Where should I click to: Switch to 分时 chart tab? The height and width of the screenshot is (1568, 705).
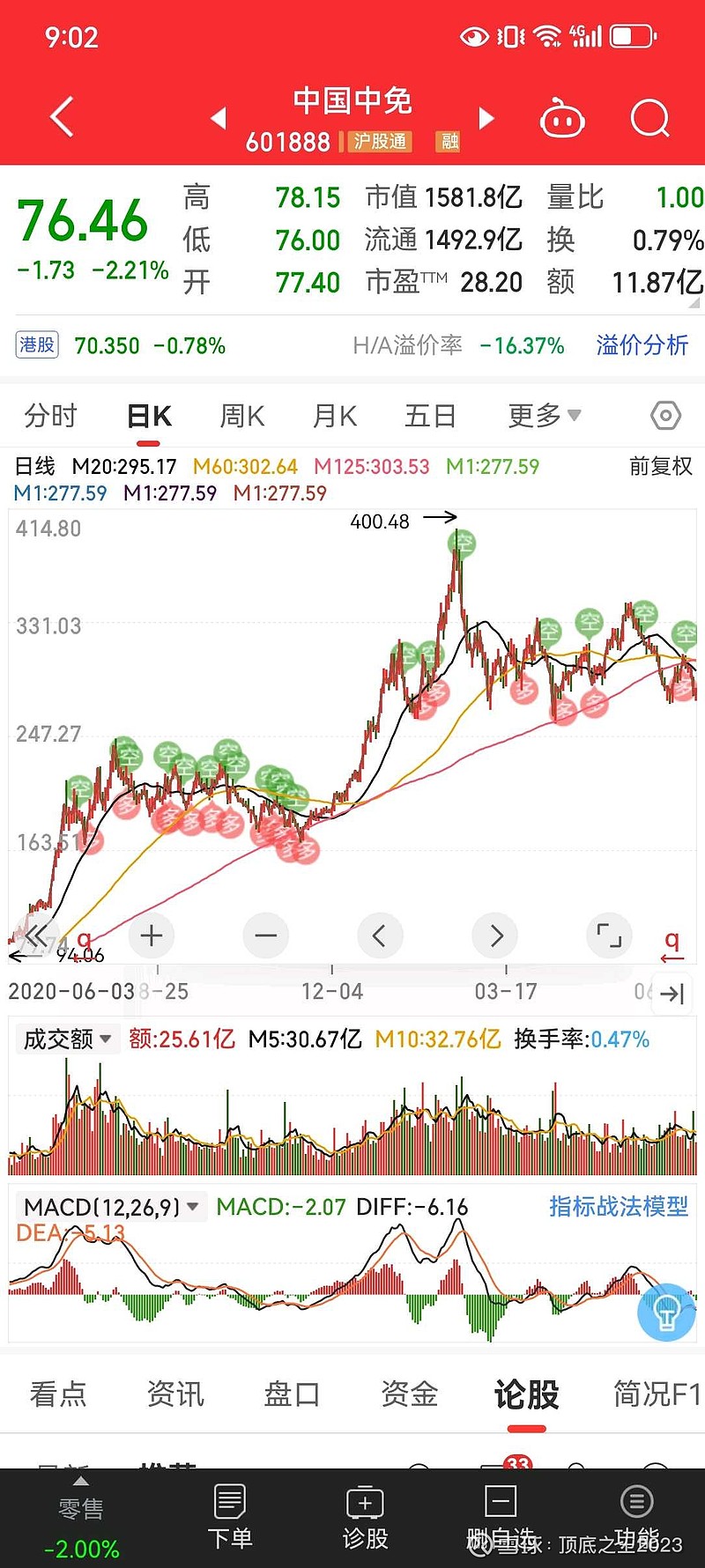click(x=50, y=416)
